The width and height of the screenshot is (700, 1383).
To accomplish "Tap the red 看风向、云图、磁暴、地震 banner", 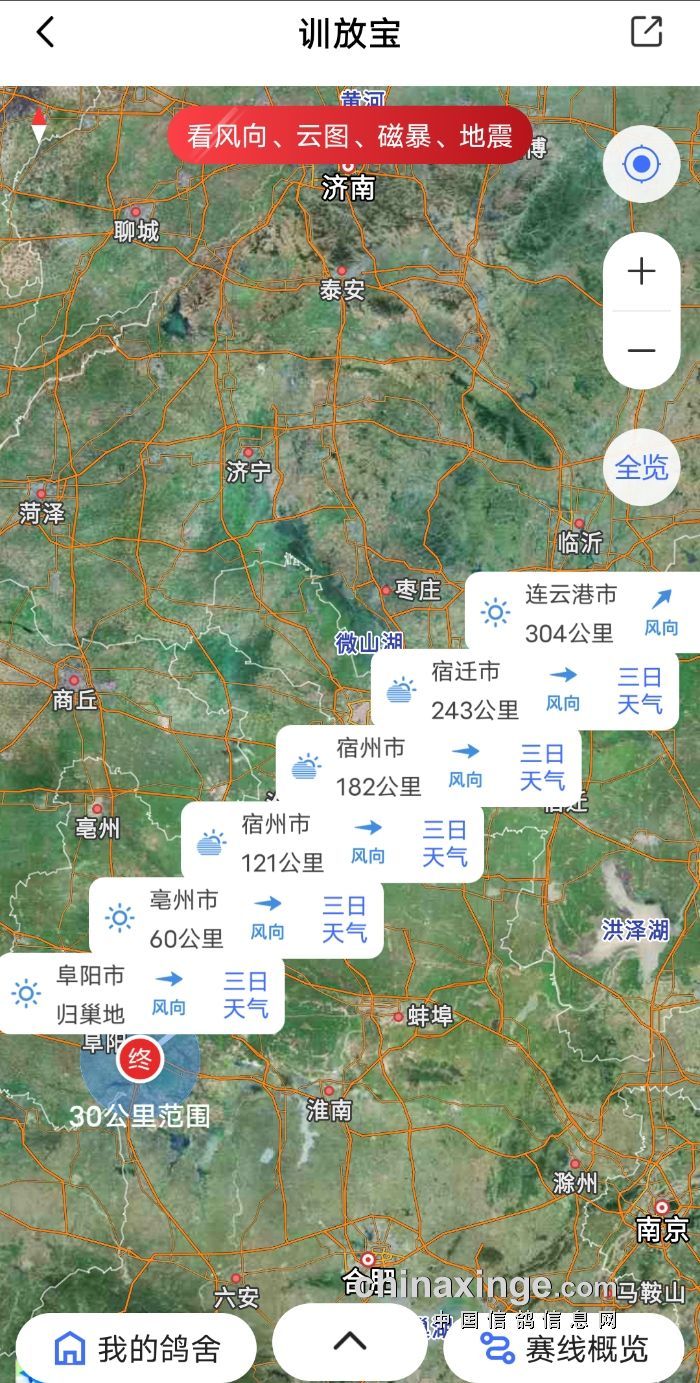I will (x=349, y=136).
